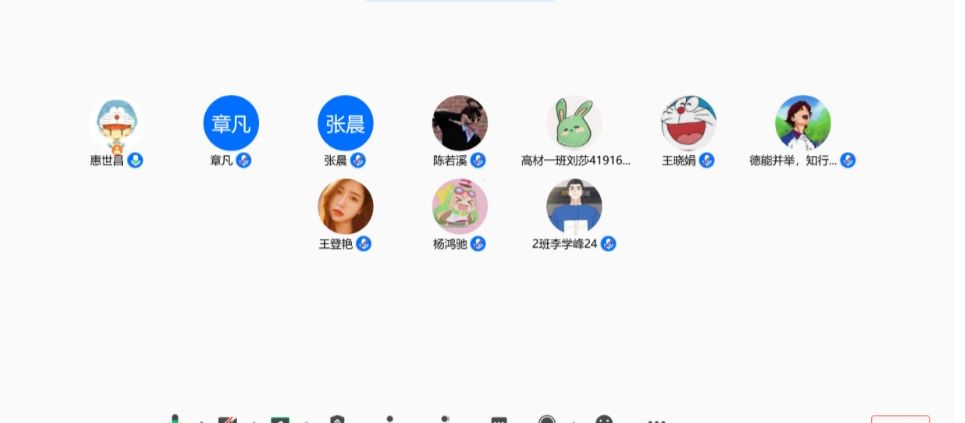View participant 杨鸿驰's tile
This screenshot has width=965, height=423.
(460, 207)
